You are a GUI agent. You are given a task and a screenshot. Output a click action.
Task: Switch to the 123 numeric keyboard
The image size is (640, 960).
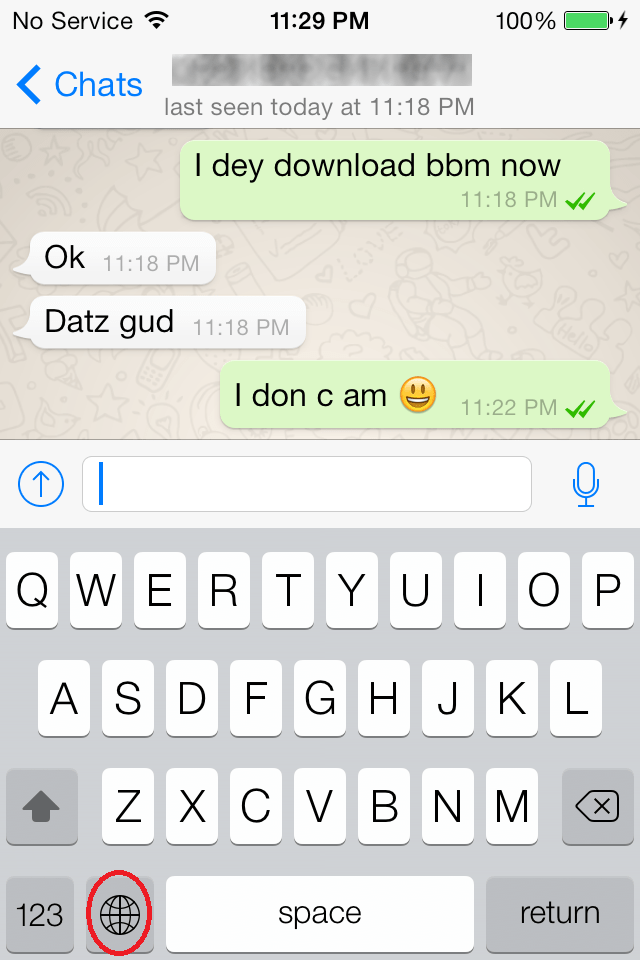(41, 913)
